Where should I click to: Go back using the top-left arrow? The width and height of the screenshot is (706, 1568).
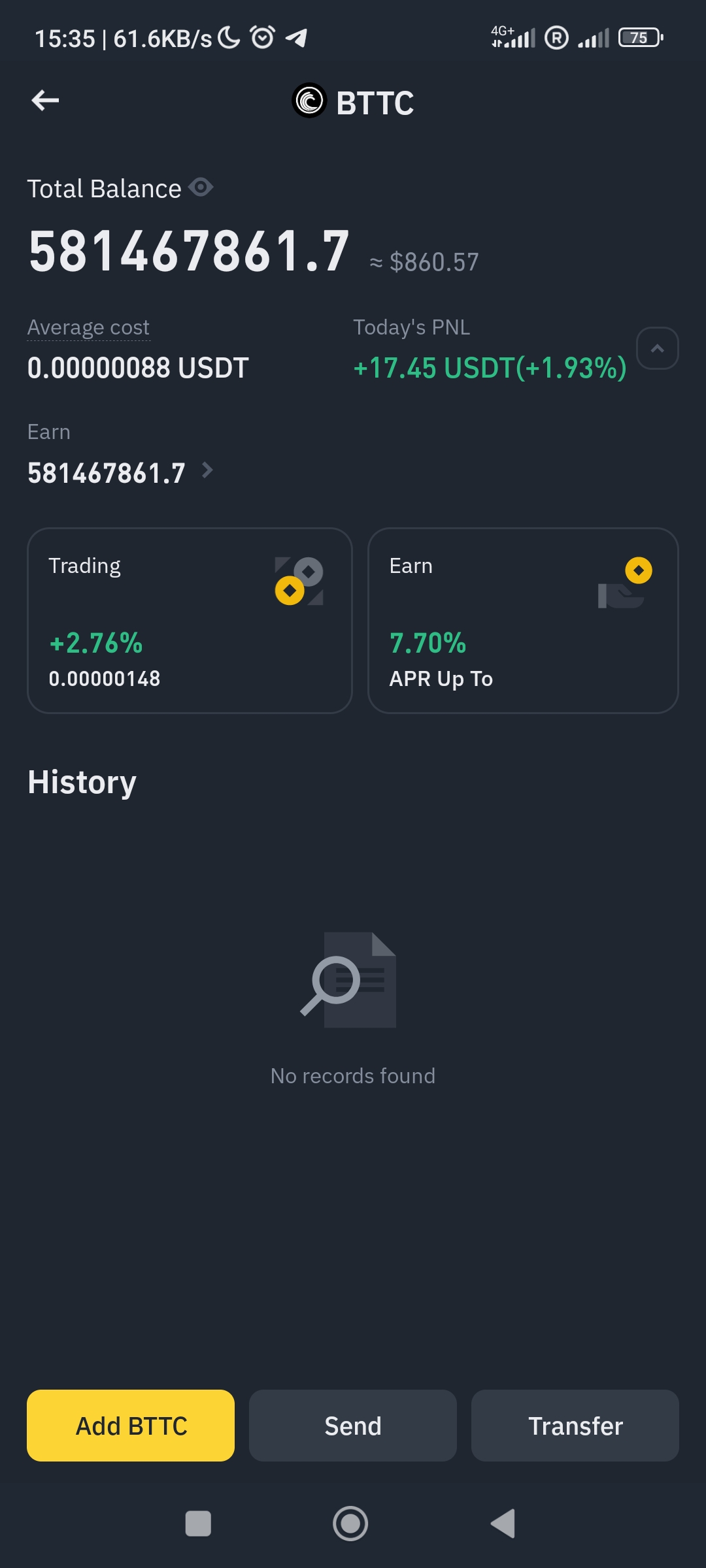click(x=45, y=101)
